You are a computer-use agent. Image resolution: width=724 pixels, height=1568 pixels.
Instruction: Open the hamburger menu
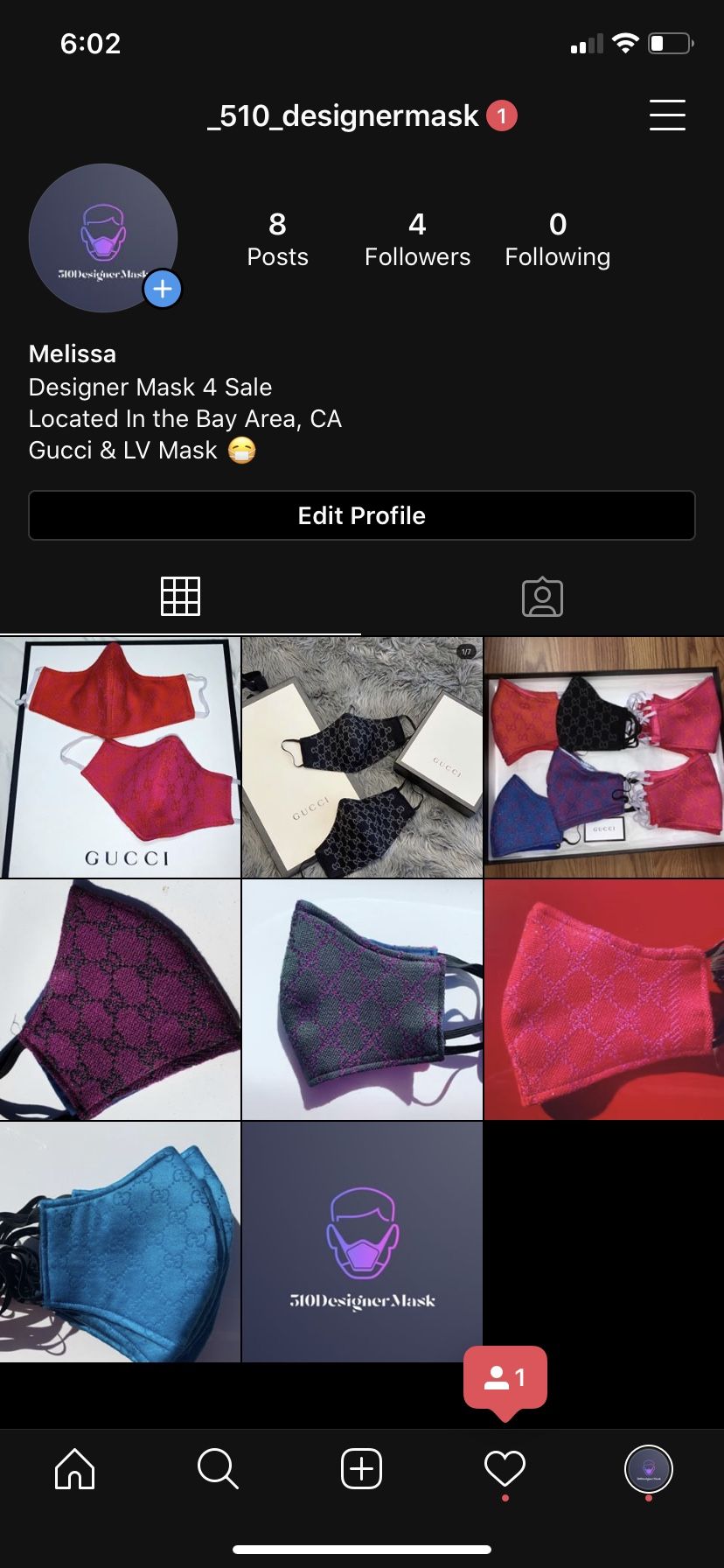click(x=666, y=115)
